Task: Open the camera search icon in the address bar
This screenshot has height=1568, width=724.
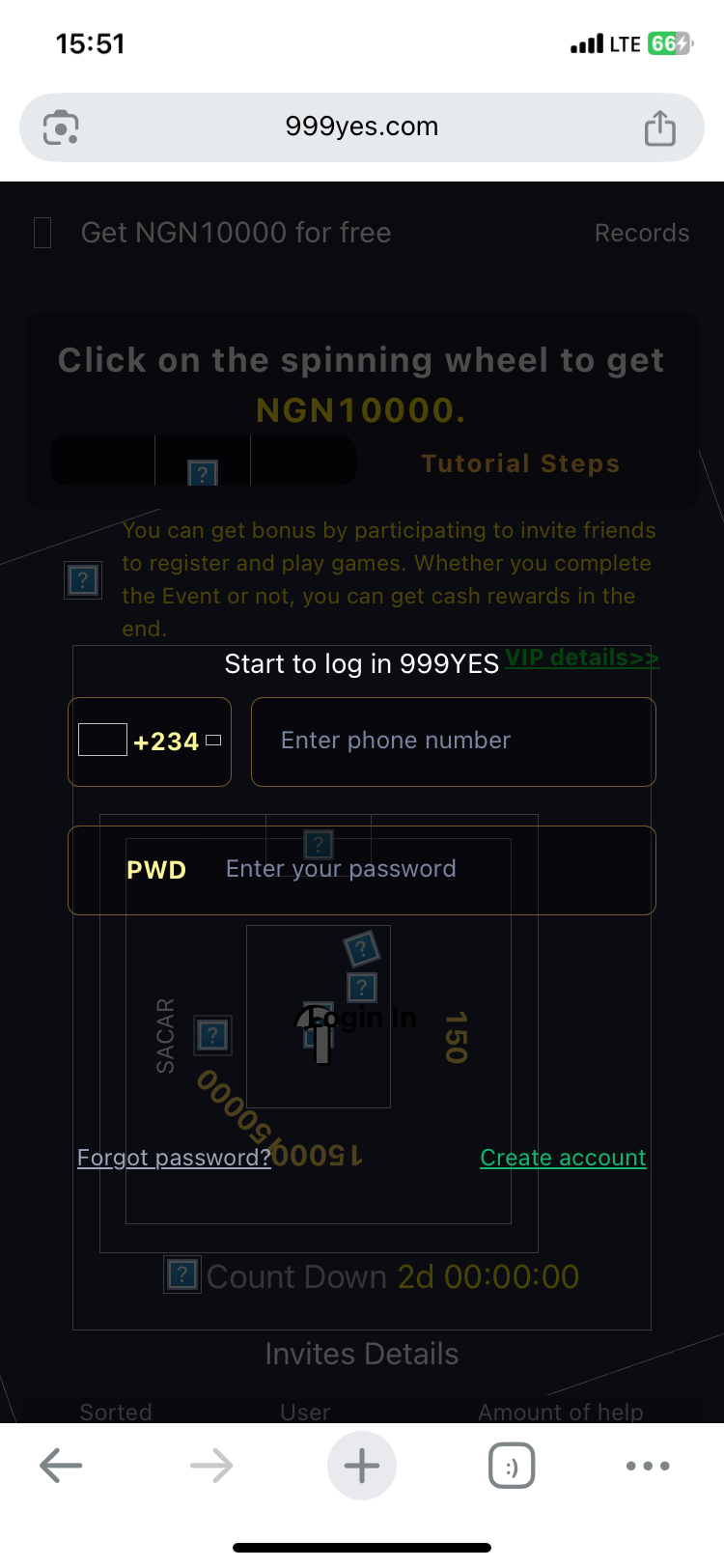Action: [61, 127]
